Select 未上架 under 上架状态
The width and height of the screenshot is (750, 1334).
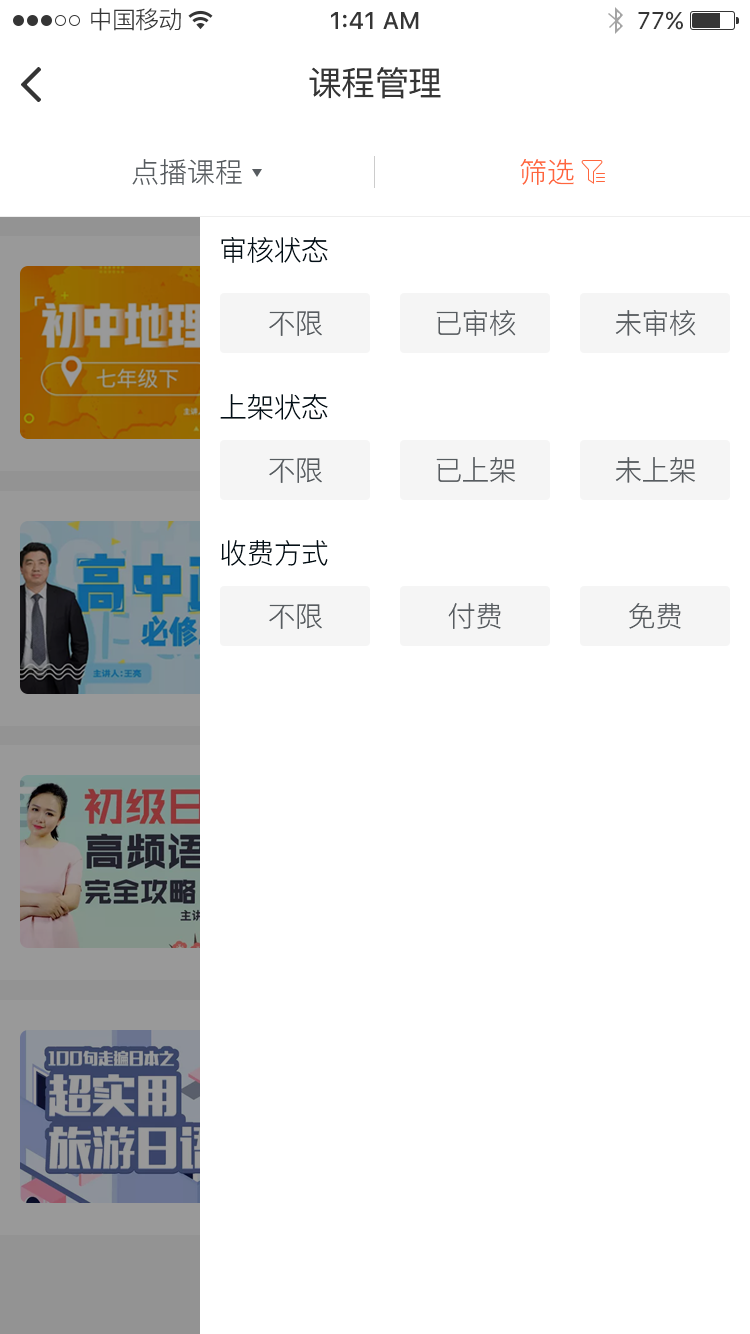click(x=654, y=470)
